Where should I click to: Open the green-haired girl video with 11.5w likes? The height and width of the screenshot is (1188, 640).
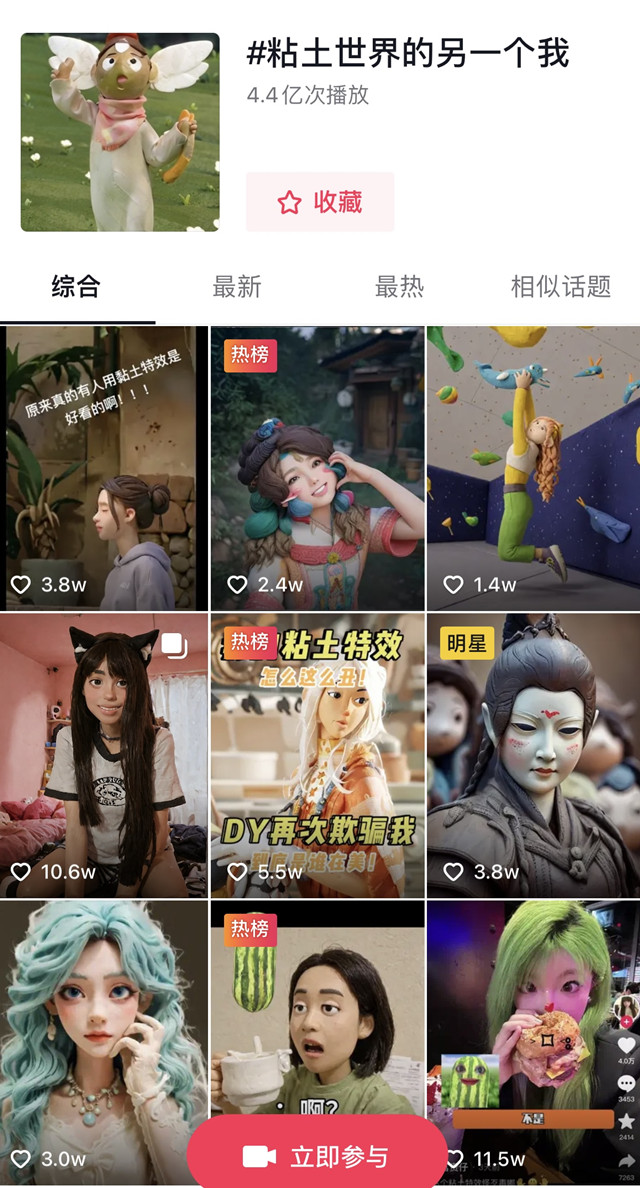520,1030
